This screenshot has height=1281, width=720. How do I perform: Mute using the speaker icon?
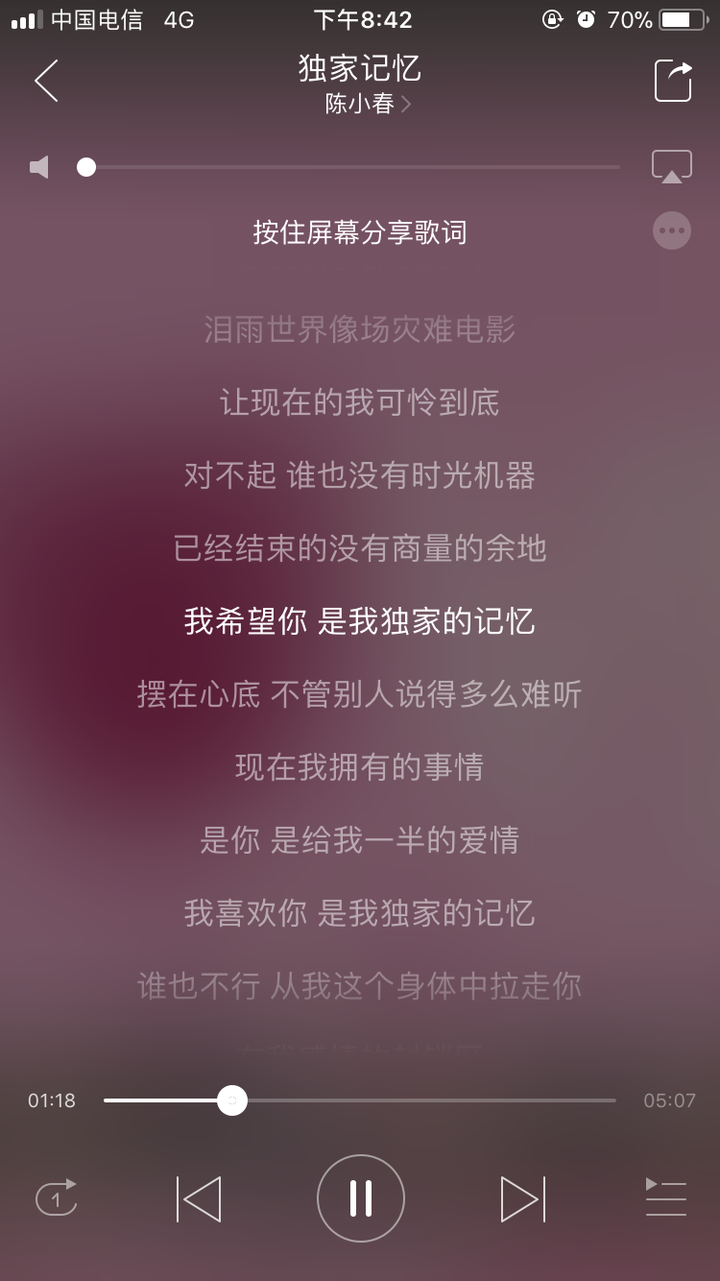pyautogui.click(x=40, y=167)
